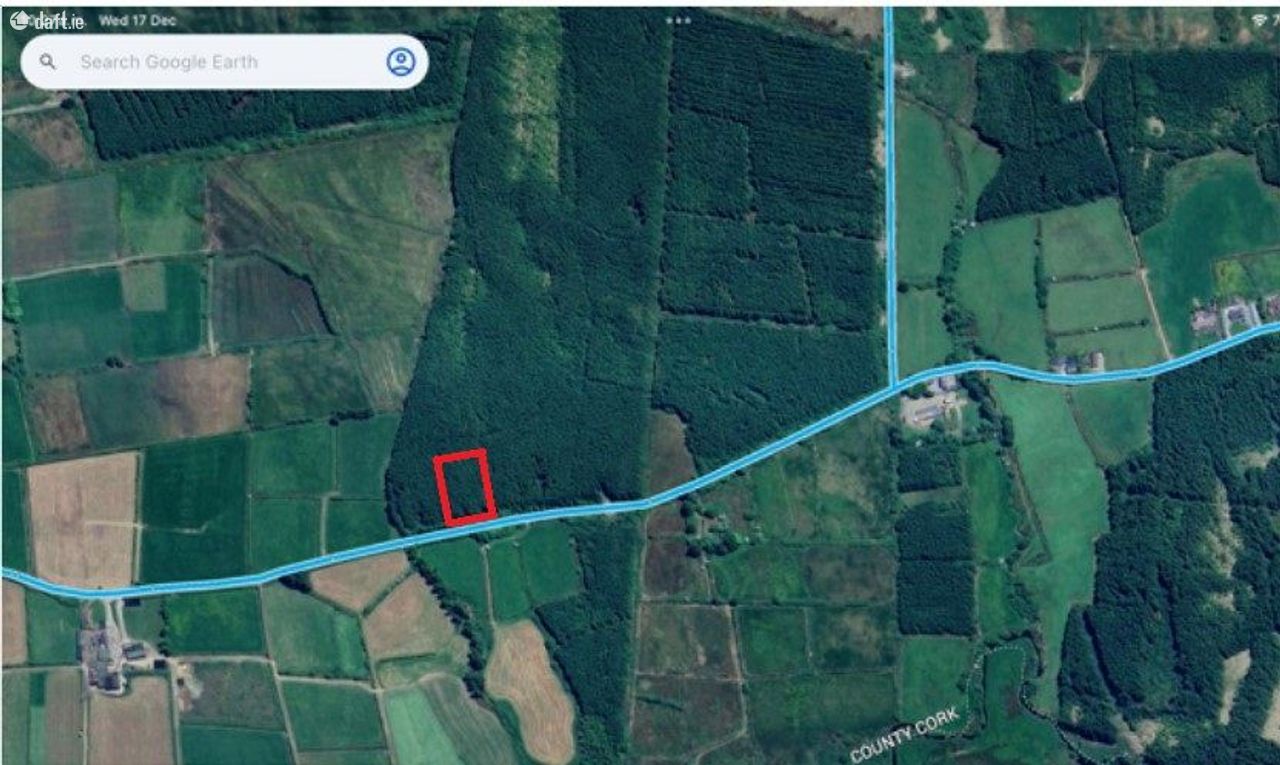Open the account profile icon
Screen dimensions: 1280x765
tap(401, 62)
